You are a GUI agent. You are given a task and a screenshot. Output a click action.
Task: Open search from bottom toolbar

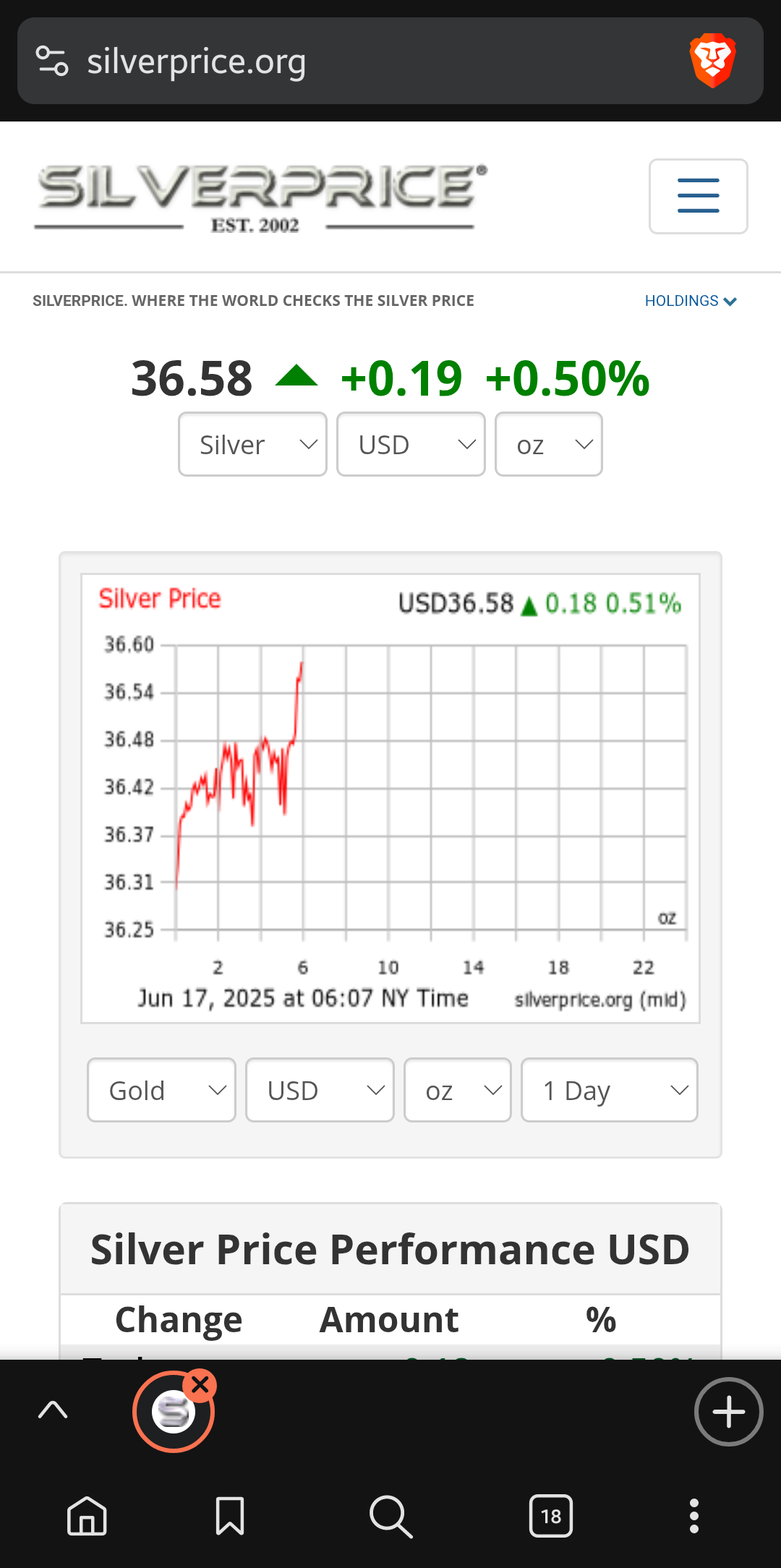tap(390, 1516)
